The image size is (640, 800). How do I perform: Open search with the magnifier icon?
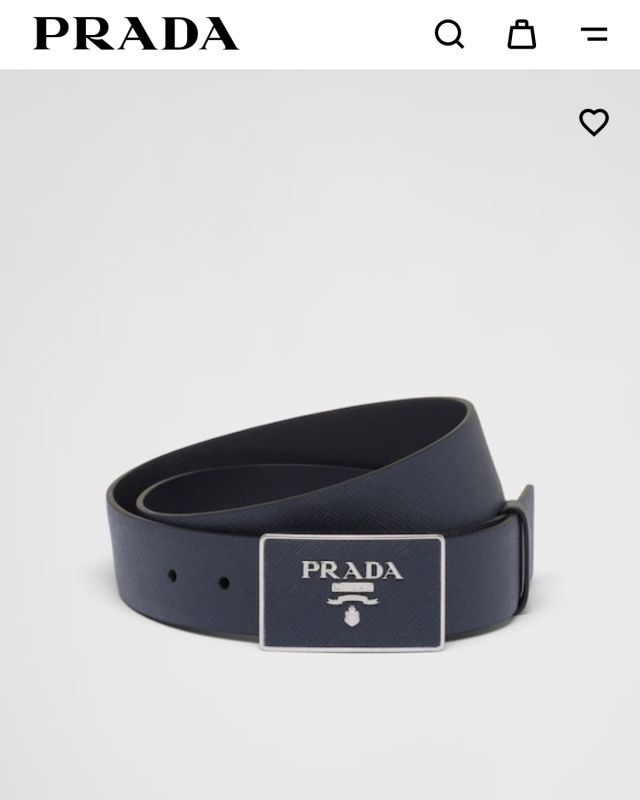(449, 35)
